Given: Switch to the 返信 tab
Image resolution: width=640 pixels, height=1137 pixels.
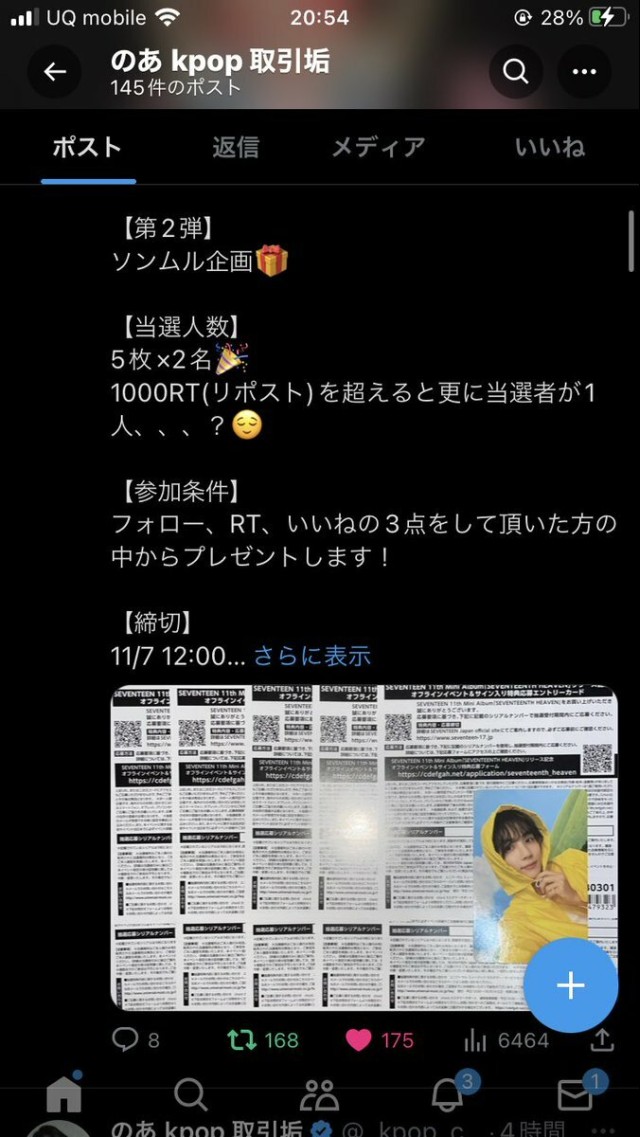Looking at the screenshot, I should tap(236, 148).
